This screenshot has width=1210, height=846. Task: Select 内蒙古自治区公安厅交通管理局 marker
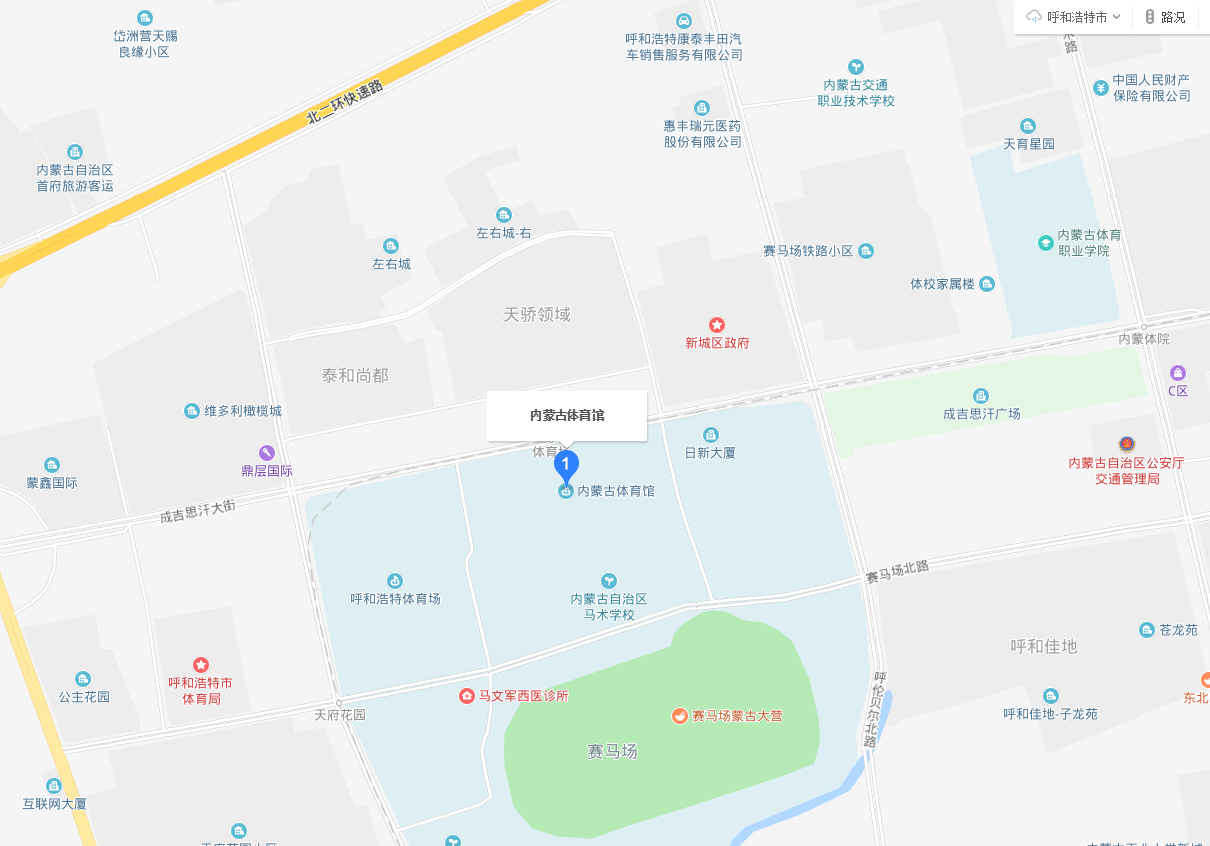[1126, 444]
